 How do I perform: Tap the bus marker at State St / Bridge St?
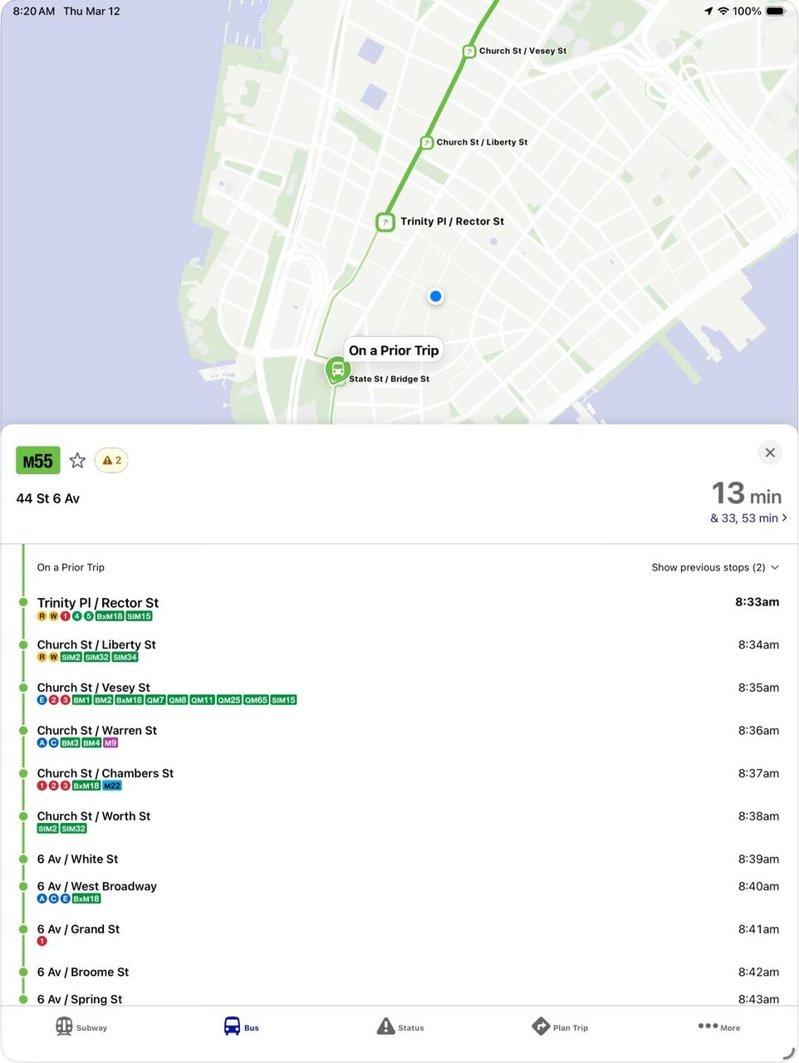point(337,371)
